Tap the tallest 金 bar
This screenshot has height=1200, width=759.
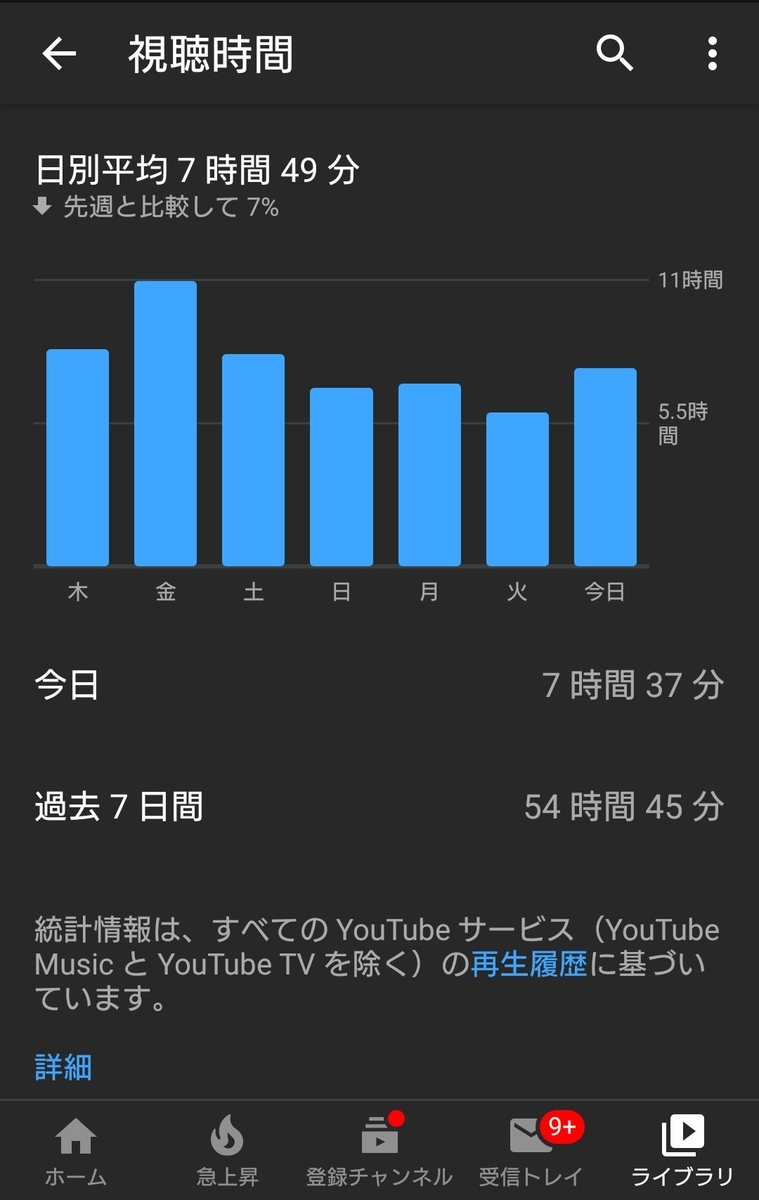coord(164,420)
